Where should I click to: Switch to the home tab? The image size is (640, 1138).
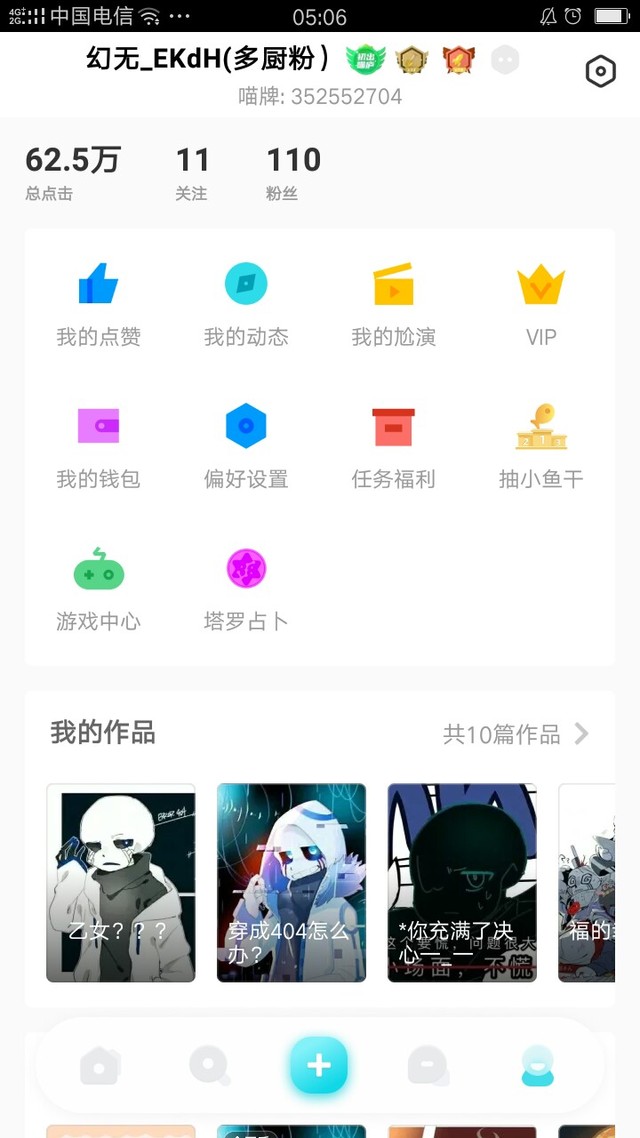pos(99,1066)
